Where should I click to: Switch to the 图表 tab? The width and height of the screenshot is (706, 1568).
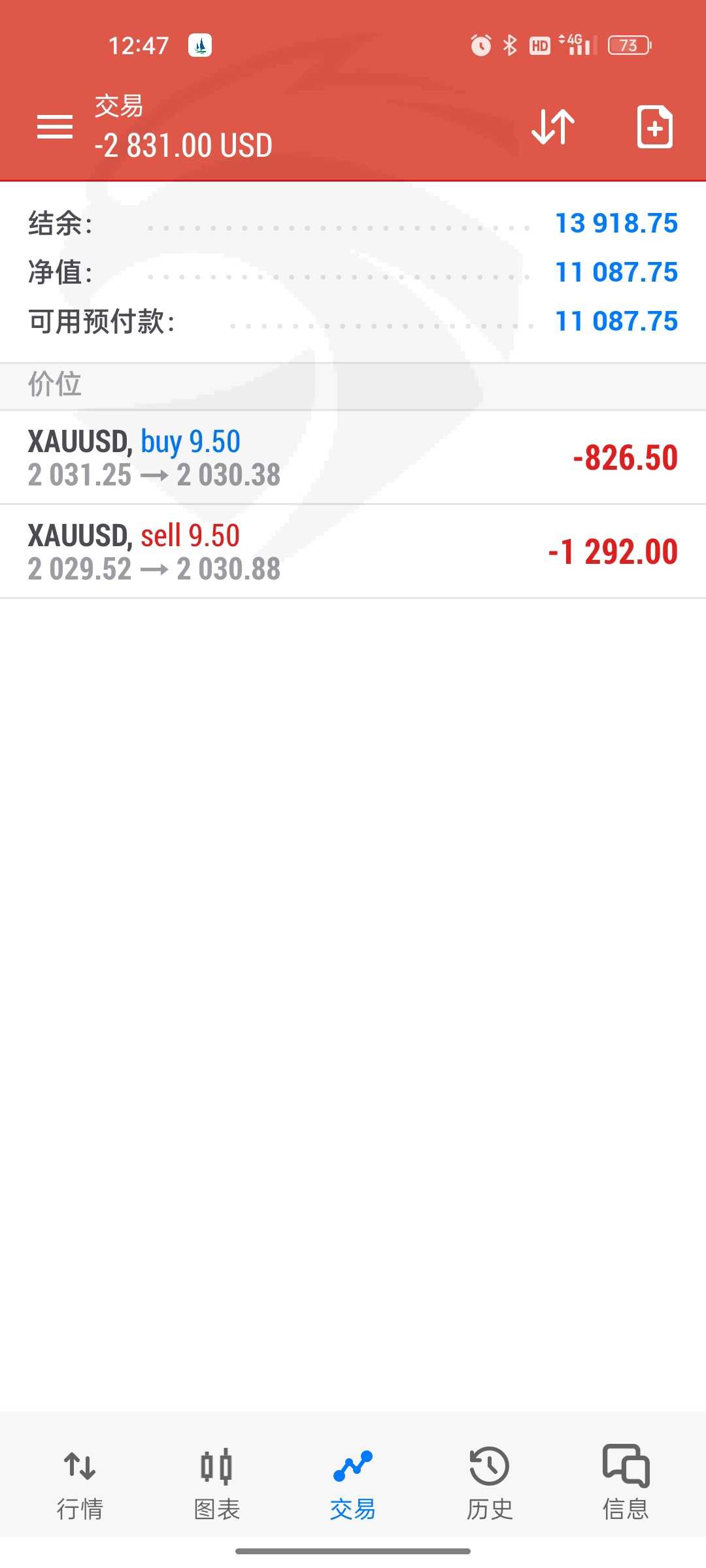click(x=216, y=1484)
